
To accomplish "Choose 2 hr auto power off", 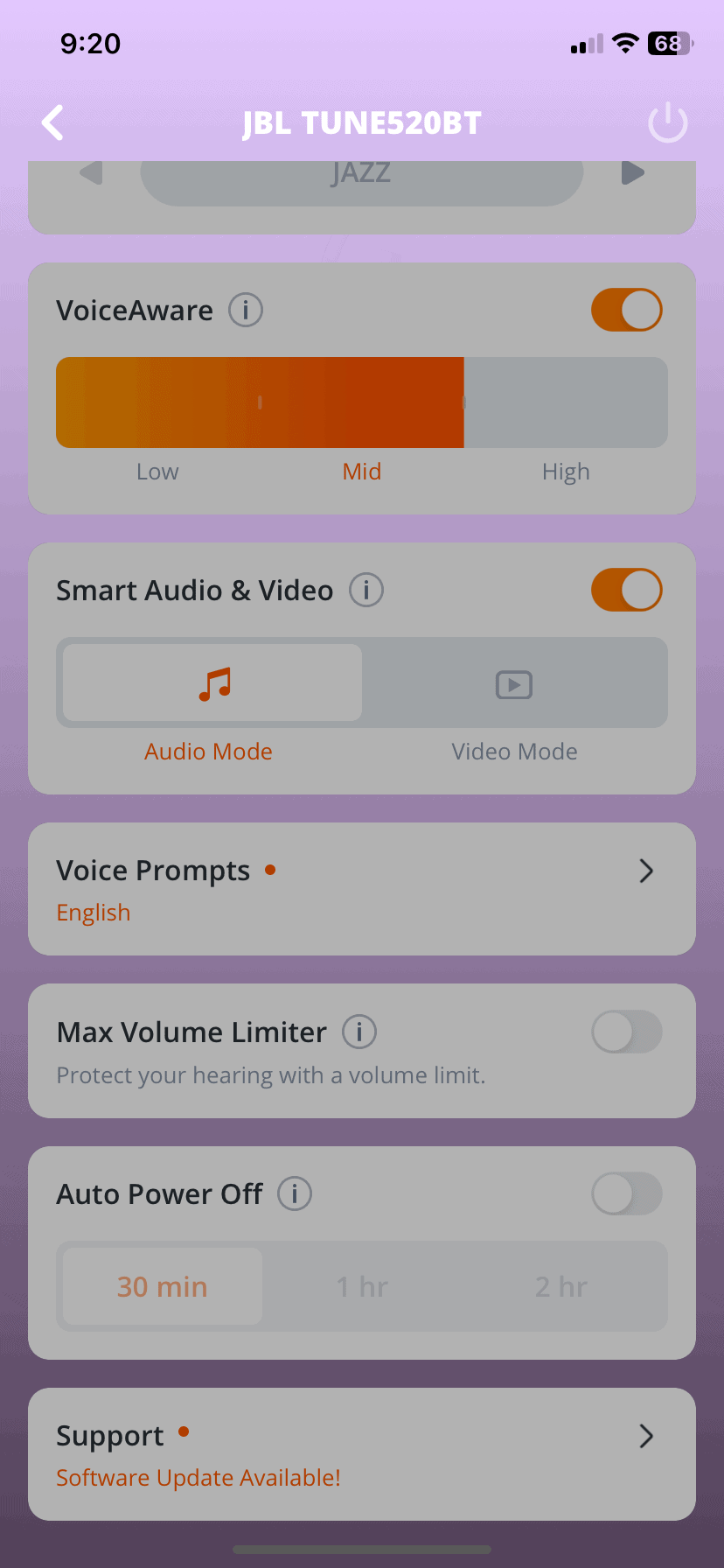I will pos(561,1287).
